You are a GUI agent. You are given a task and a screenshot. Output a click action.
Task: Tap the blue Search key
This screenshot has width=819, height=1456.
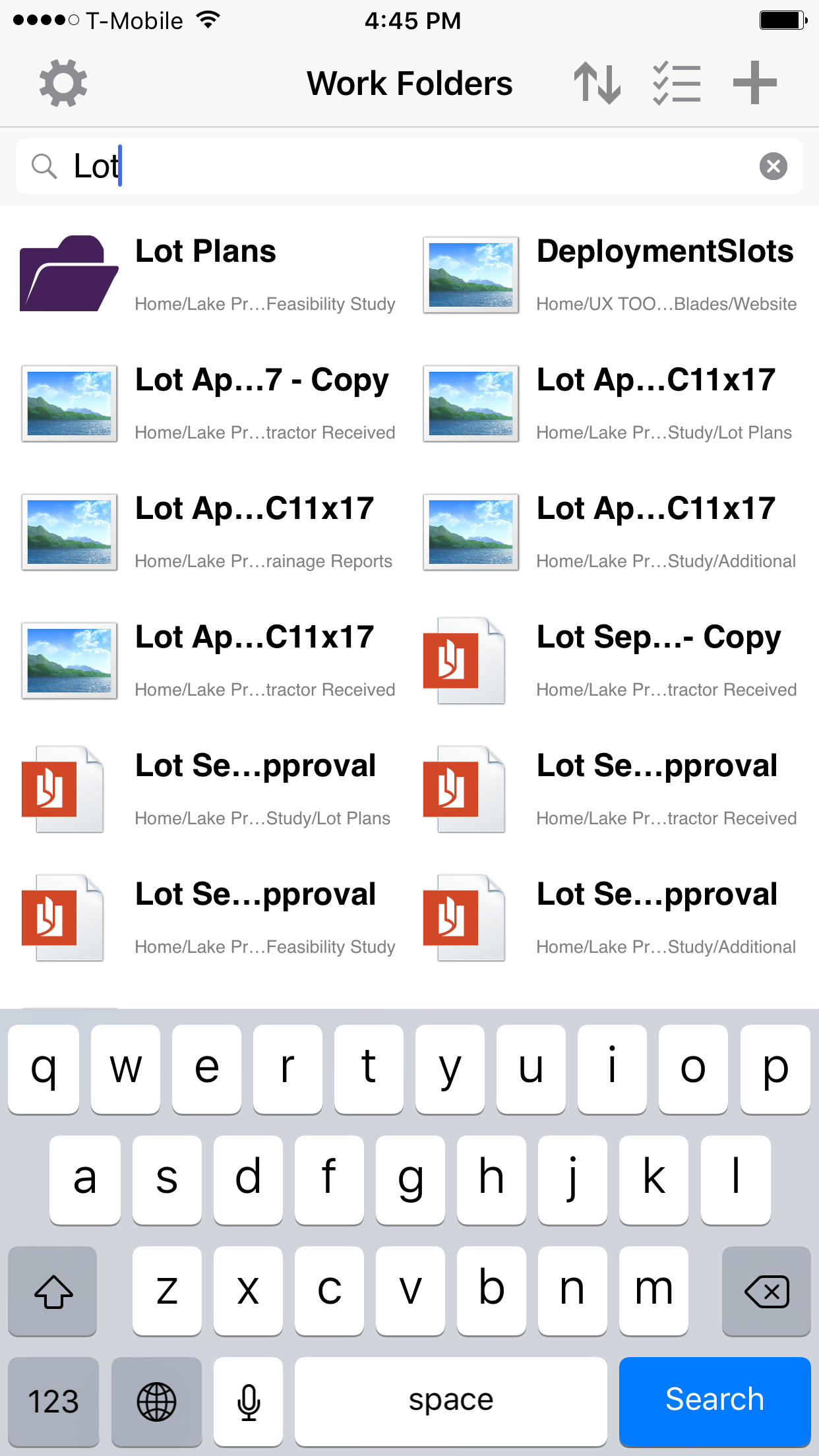(715, 1401)
